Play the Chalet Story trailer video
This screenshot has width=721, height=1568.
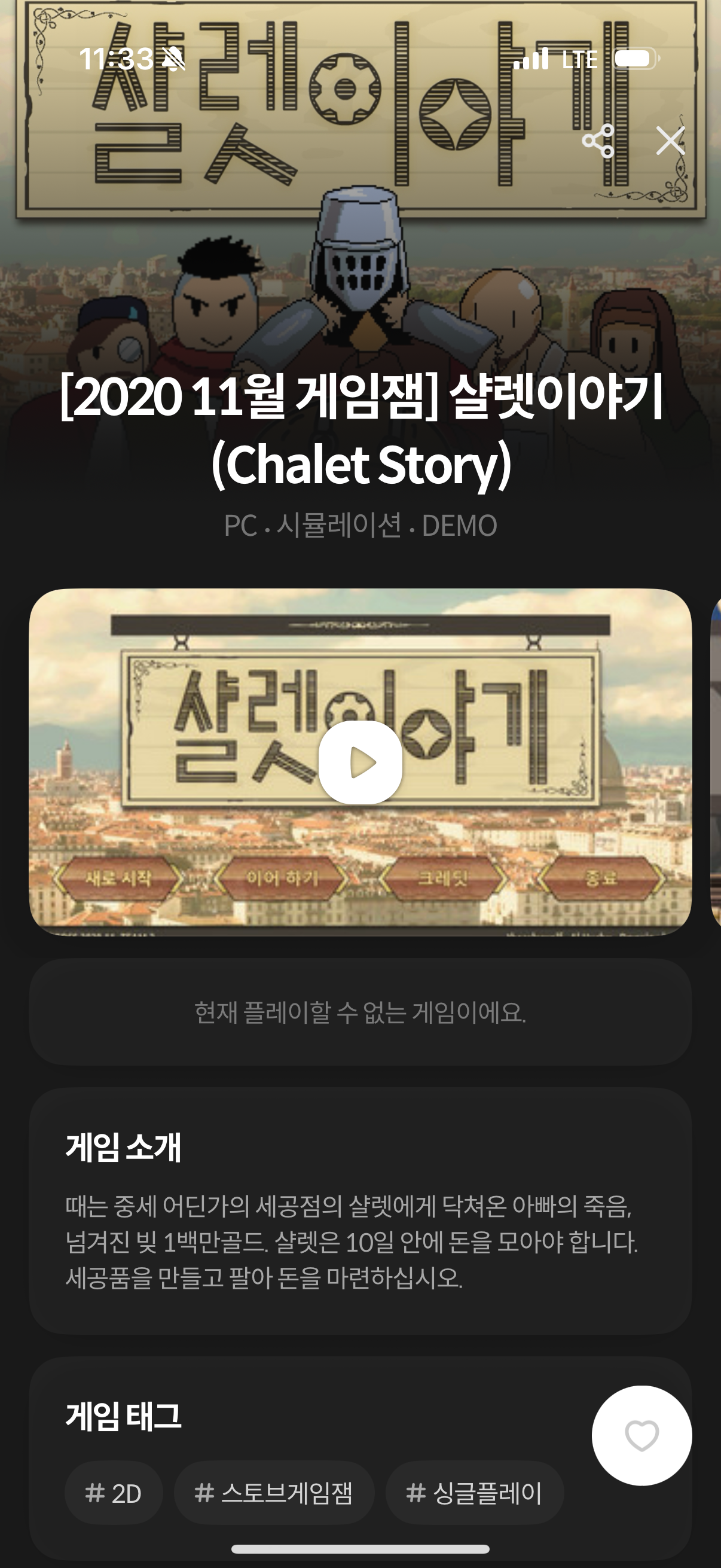point(360,762)
